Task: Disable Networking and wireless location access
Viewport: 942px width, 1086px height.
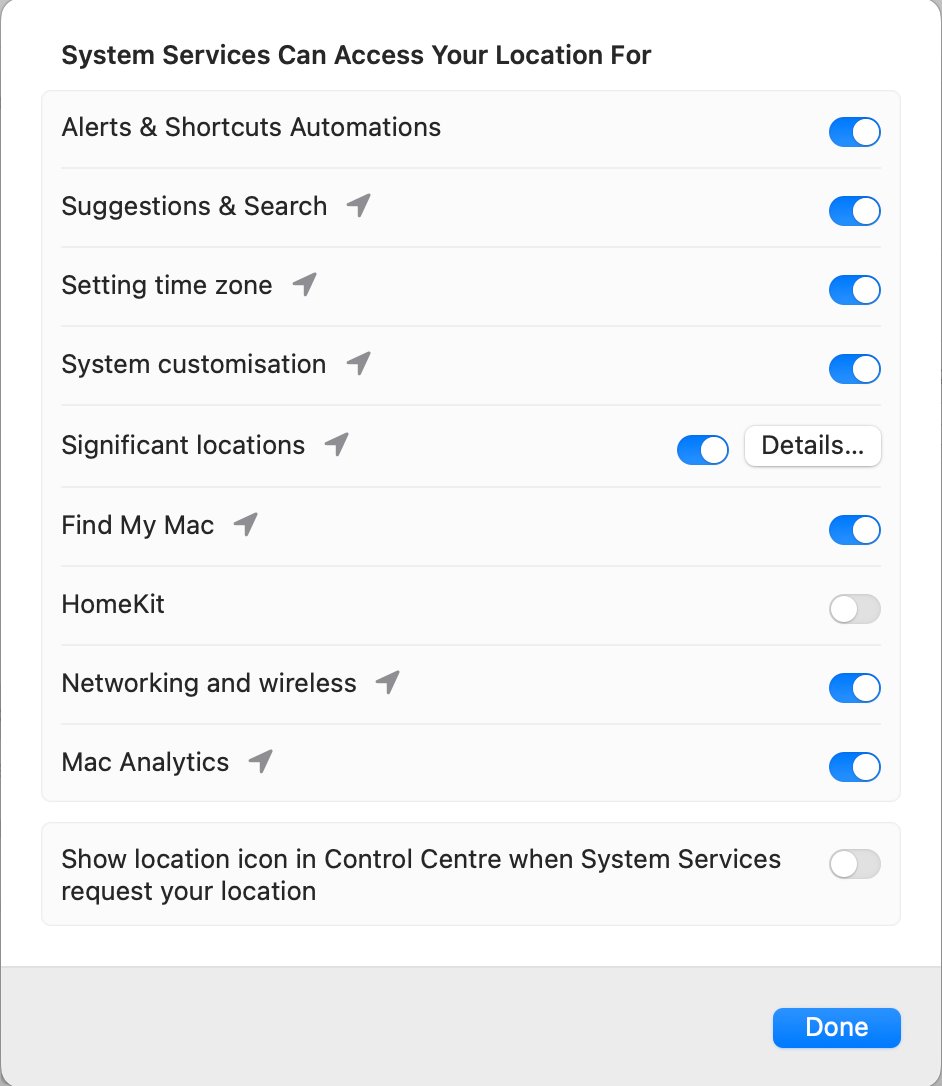Action: click(855, 687)
